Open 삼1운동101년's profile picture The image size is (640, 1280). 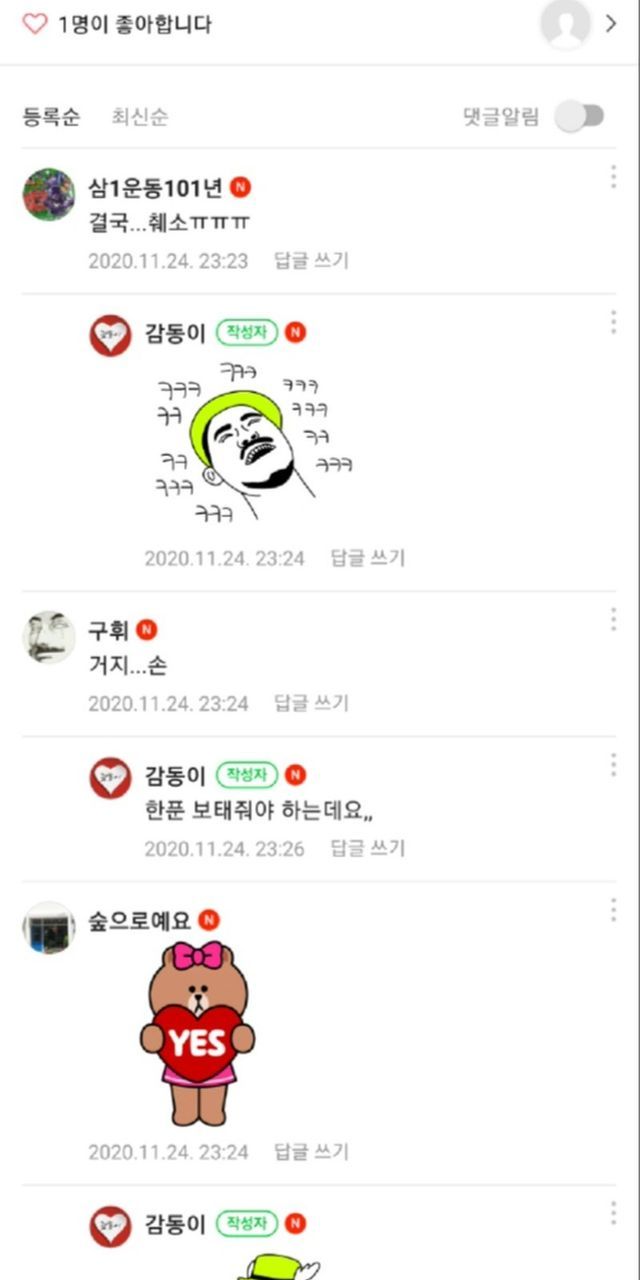point(48,194)
